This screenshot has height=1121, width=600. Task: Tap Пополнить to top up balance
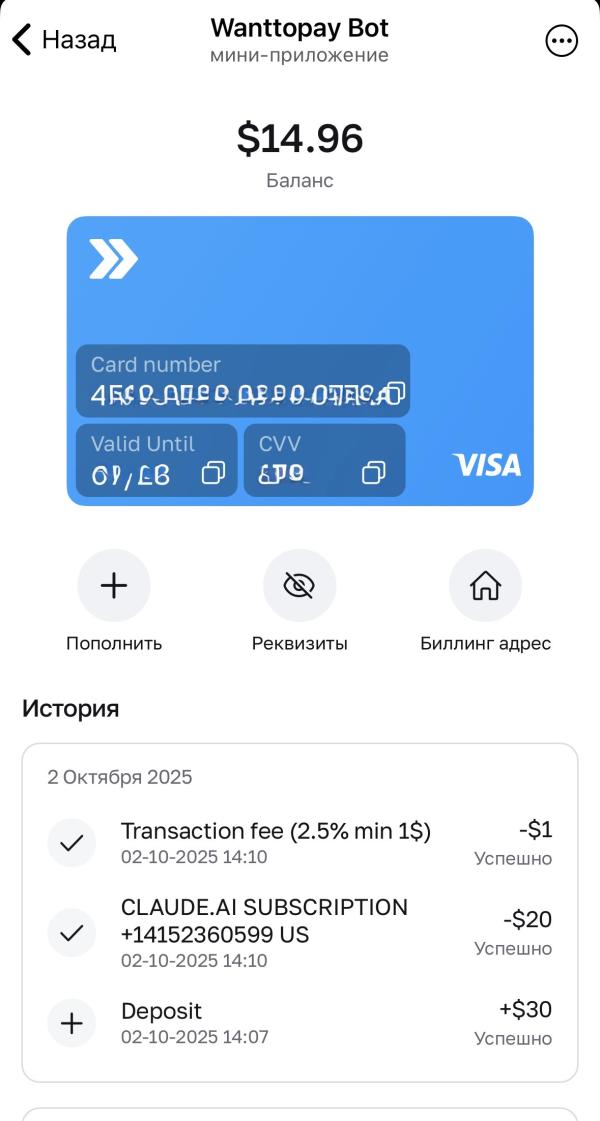click(x=114, y=586)
